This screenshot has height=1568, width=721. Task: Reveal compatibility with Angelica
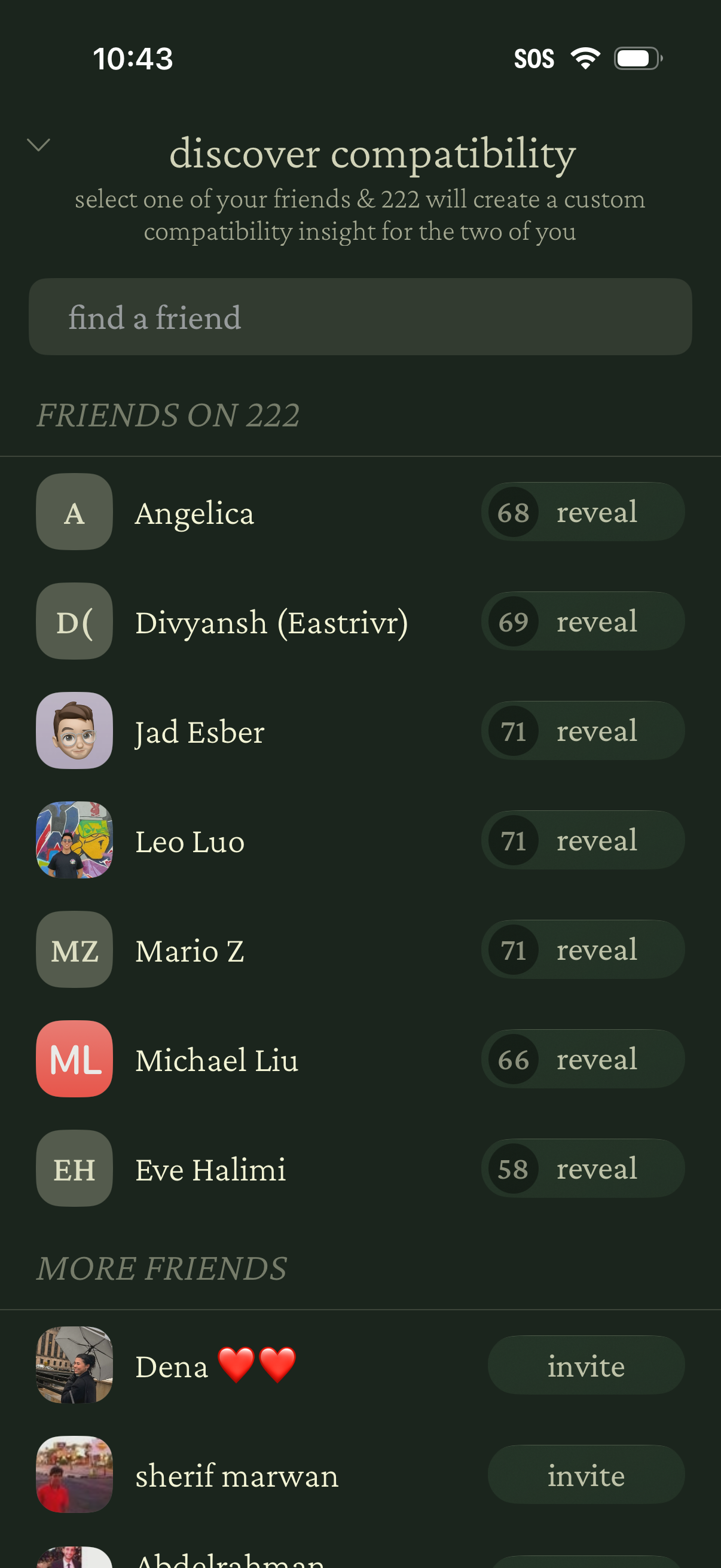pyautogui.click(x=582, y=512)
